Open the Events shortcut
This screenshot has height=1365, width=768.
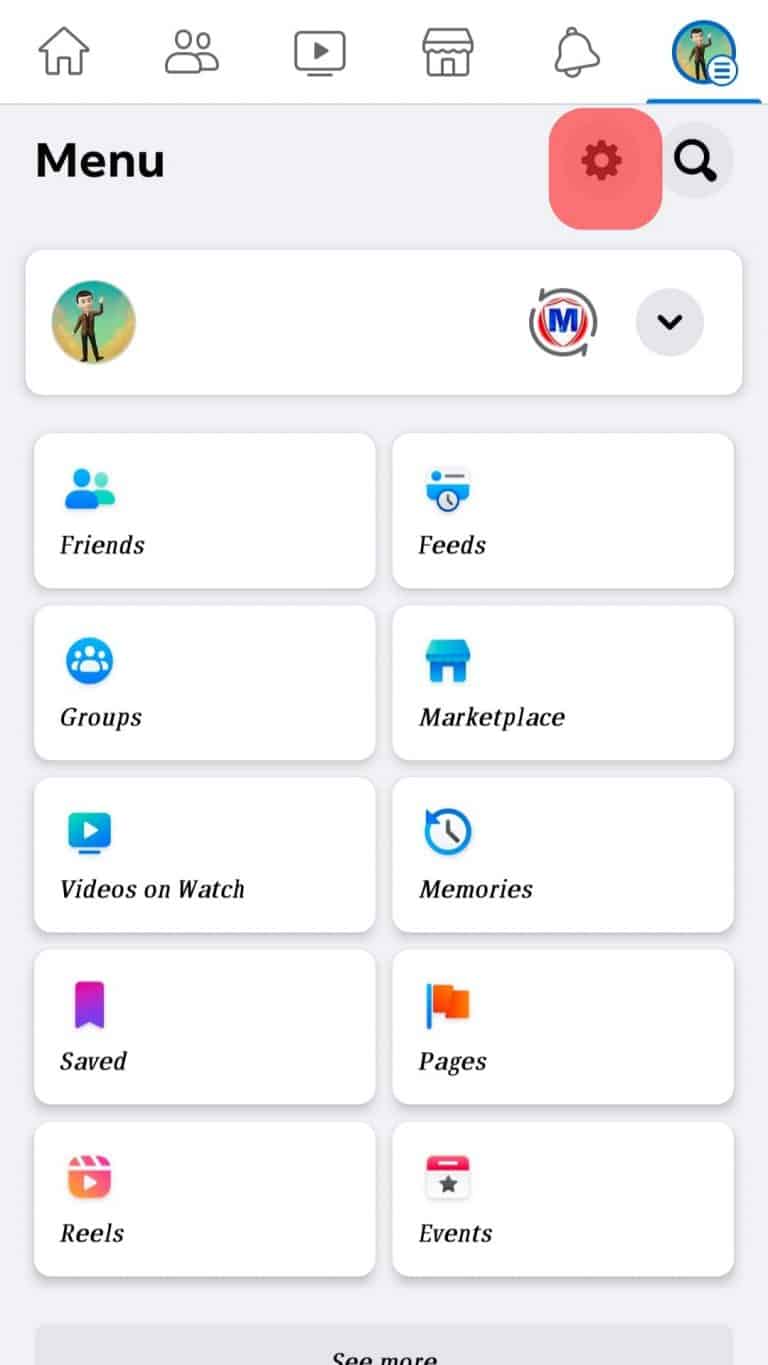pyautogui.click(x=563, y=1198)
